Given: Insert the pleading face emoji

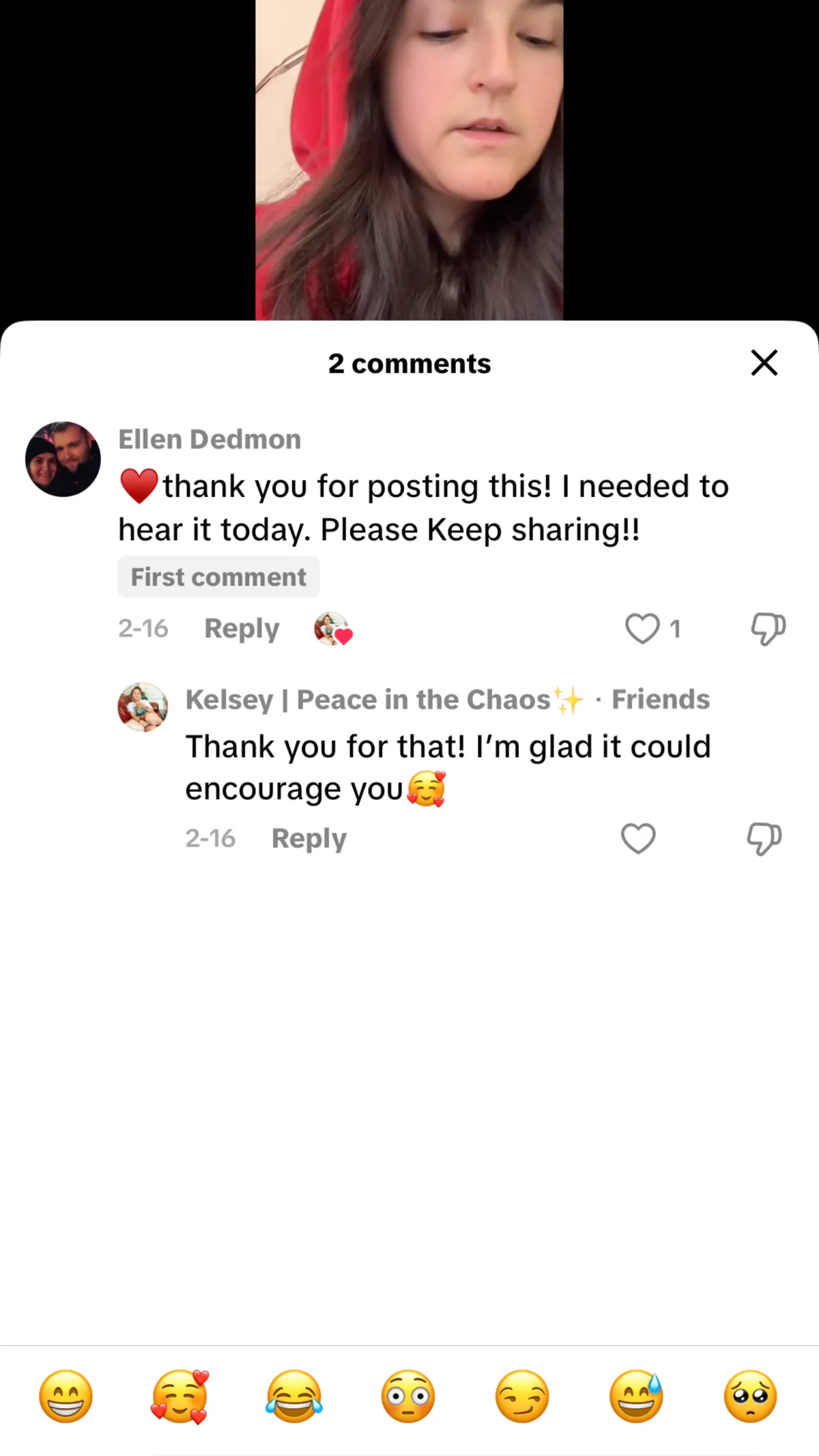Looking at the screenshot, I should point(751,1396).
